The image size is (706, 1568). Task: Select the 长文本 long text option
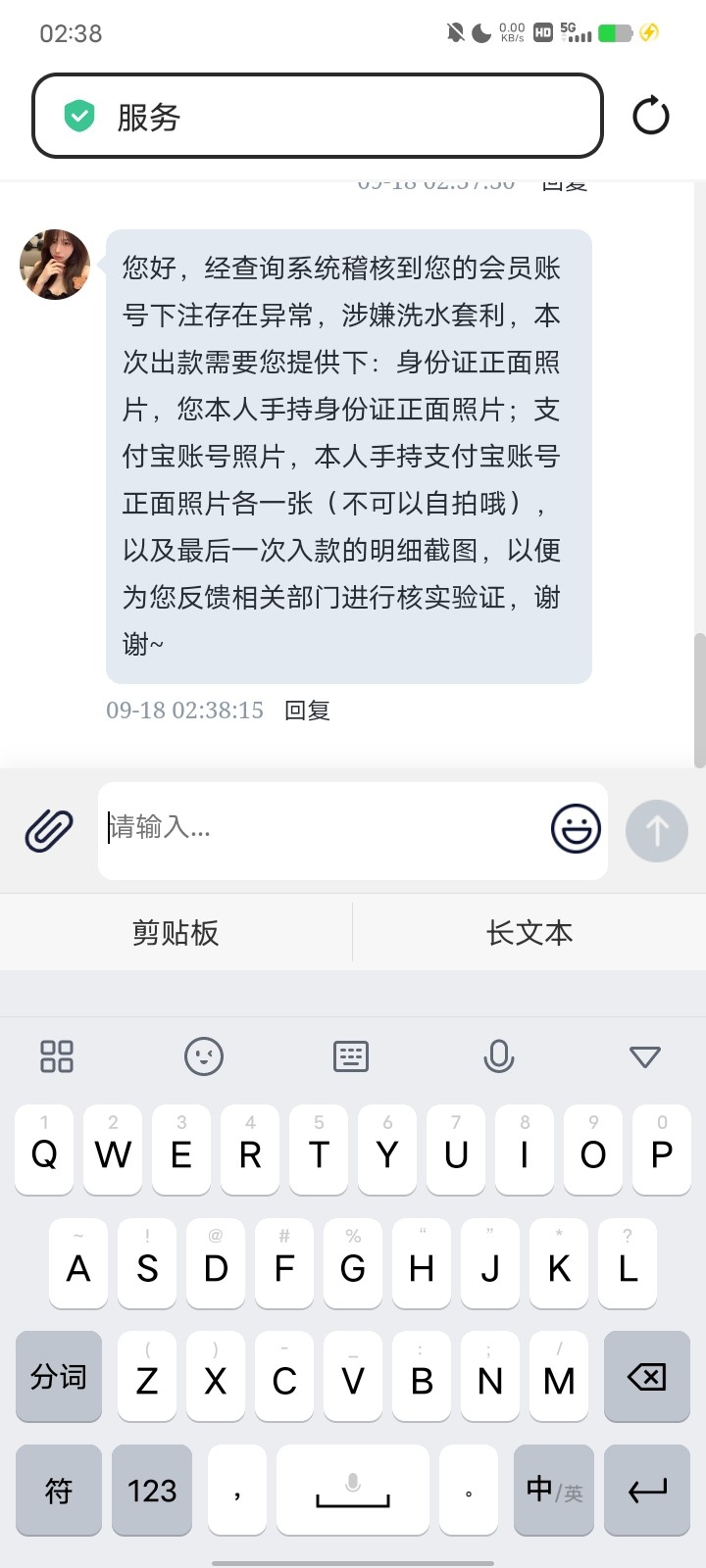click(529, 933)
